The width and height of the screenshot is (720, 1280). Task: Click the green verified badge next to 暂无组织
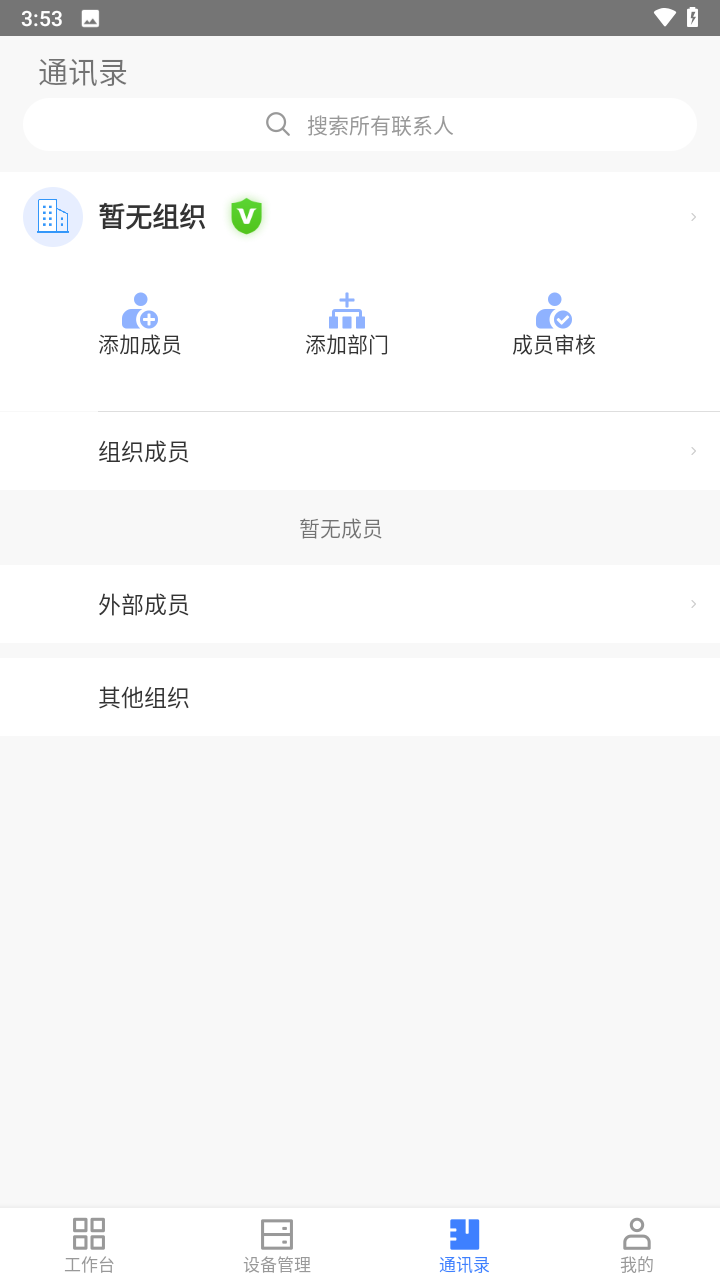246,216
